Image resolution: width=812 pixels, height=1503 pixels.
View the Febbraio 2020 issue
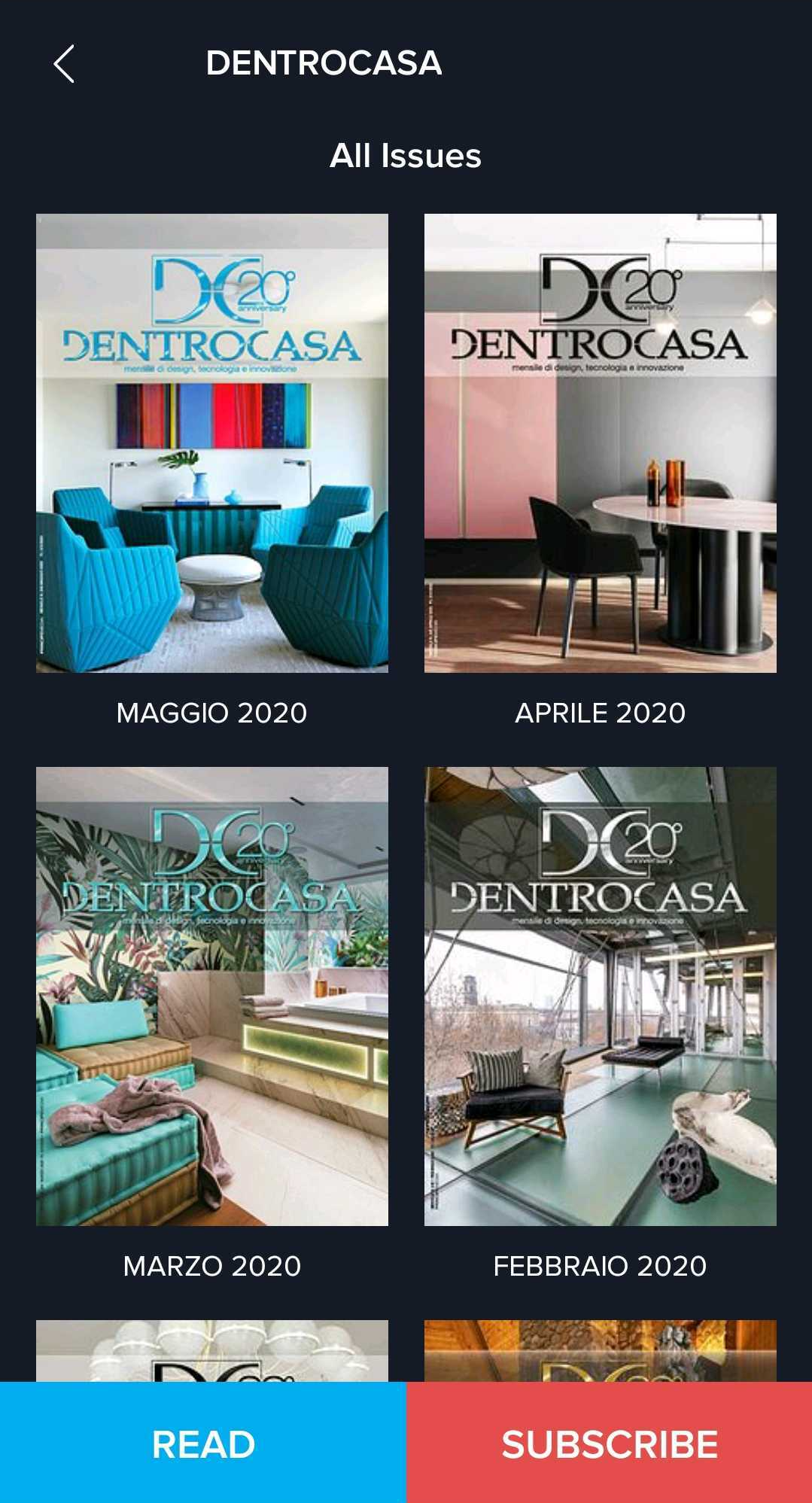click(x=600, y=996)
